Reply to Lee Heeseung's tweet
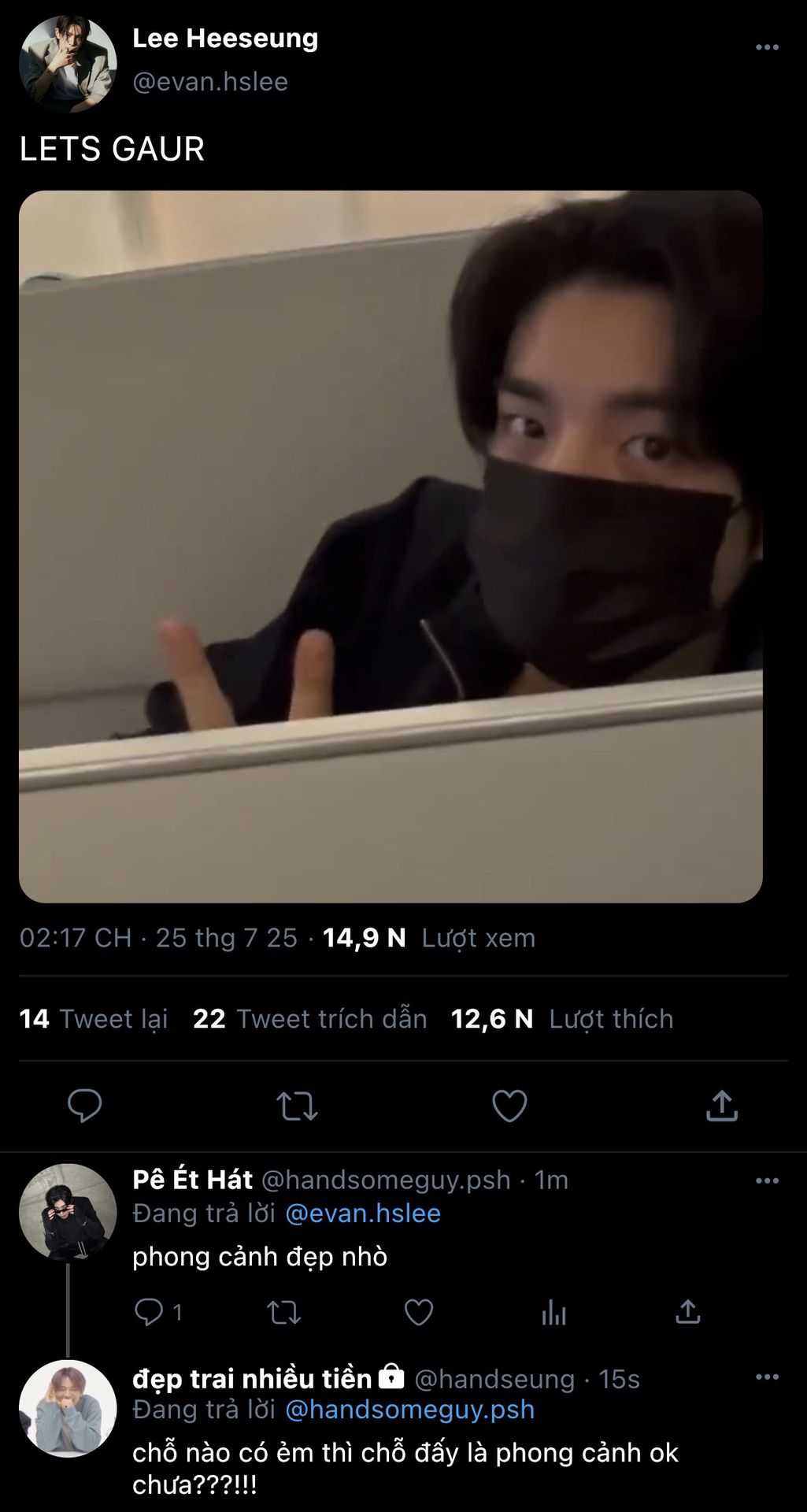Image resolution: width=807 pixels, height=1512 pixels. click(85, 1106)
